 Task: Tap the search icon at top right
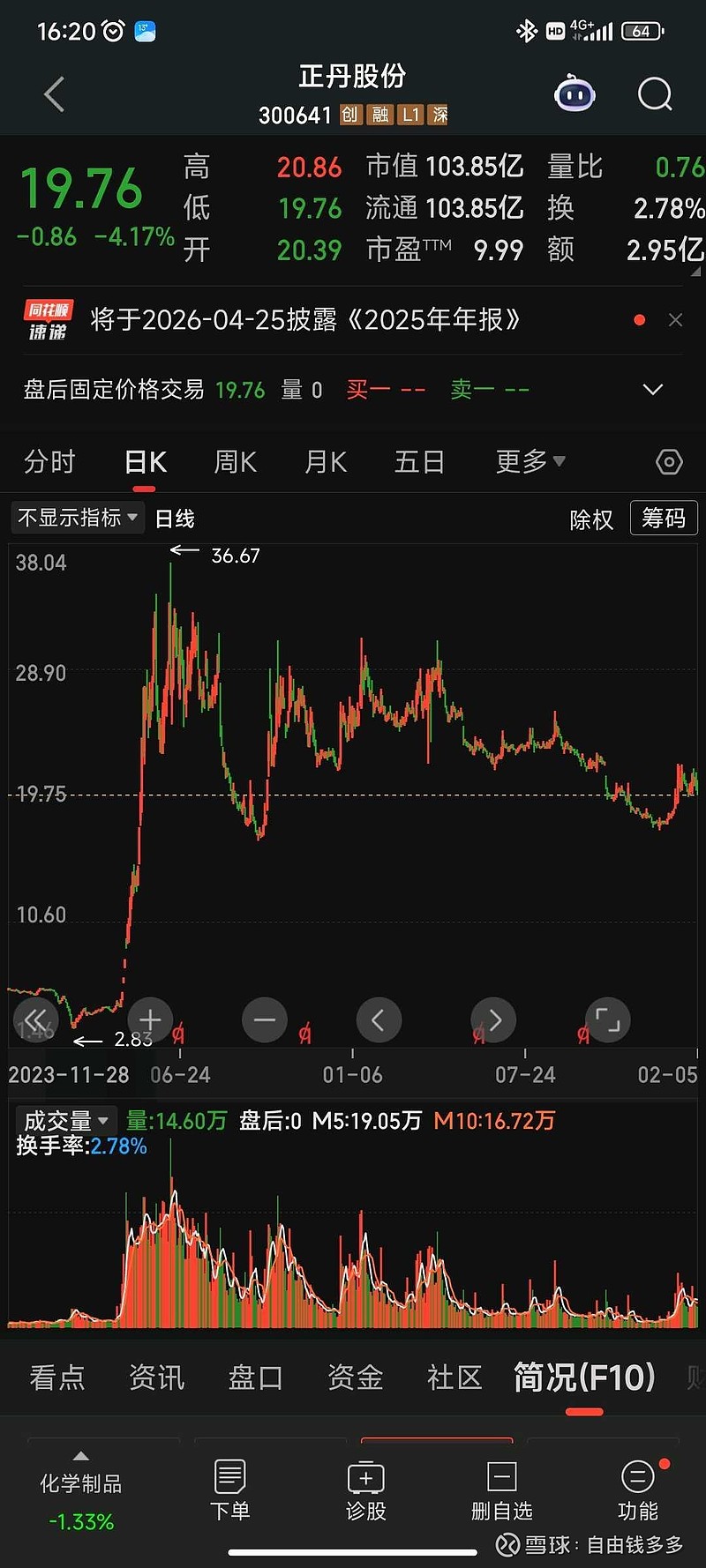tap(654, 94)
